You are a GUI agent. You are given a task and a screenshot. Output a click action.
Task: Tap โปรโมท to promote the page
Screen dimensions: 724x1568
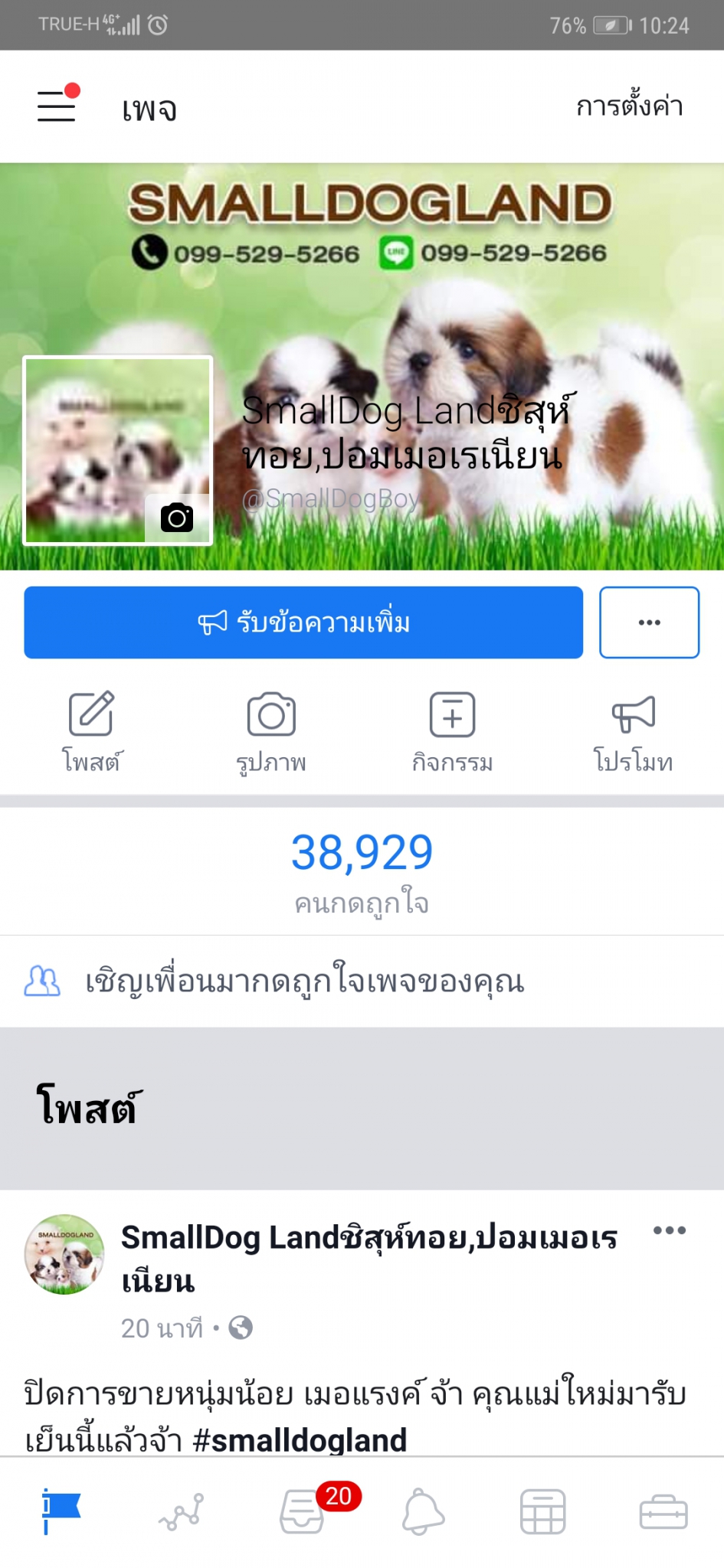point(634,730)
